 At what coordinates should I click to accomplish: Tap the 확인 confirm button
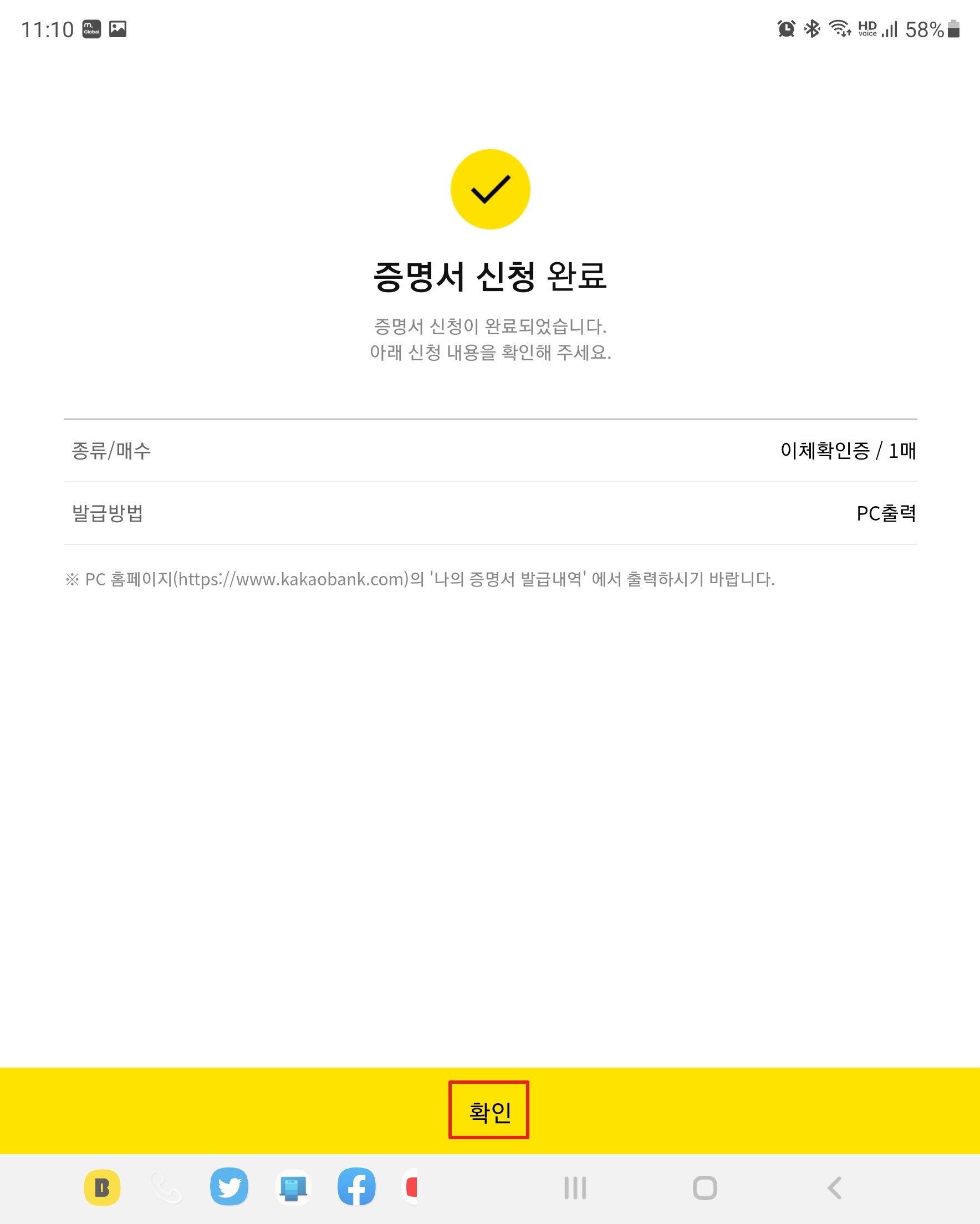point(489,1111)
